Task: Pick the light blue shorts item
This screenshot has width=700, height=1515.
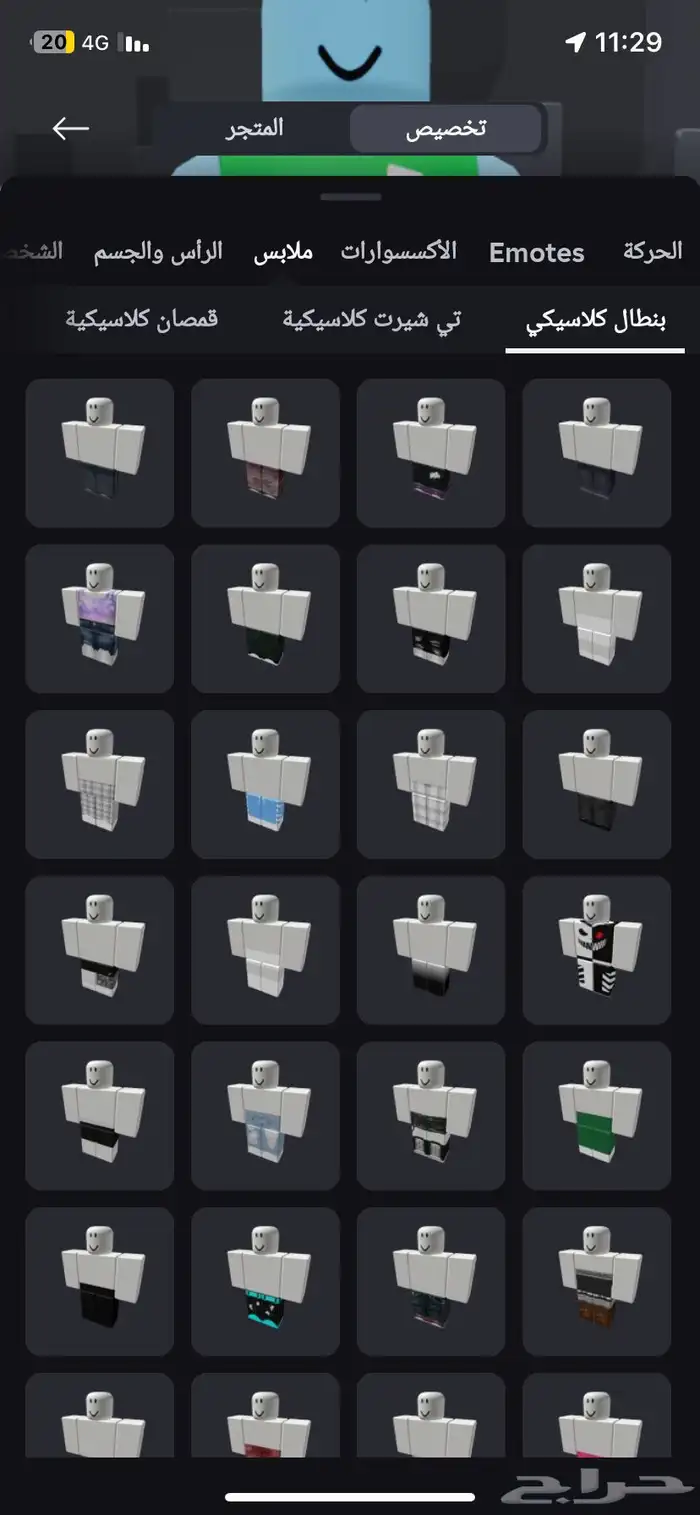Action: 265,785
